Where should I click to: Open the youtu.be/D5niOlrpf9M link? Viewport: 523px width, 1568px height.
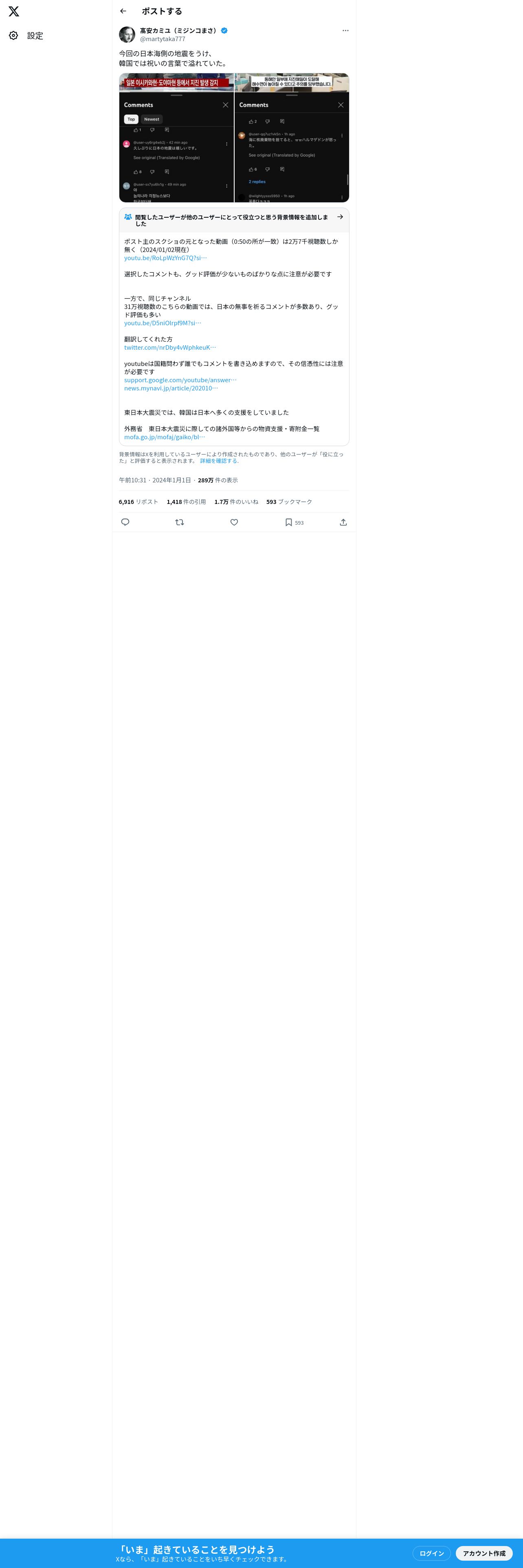coord(163,323)
